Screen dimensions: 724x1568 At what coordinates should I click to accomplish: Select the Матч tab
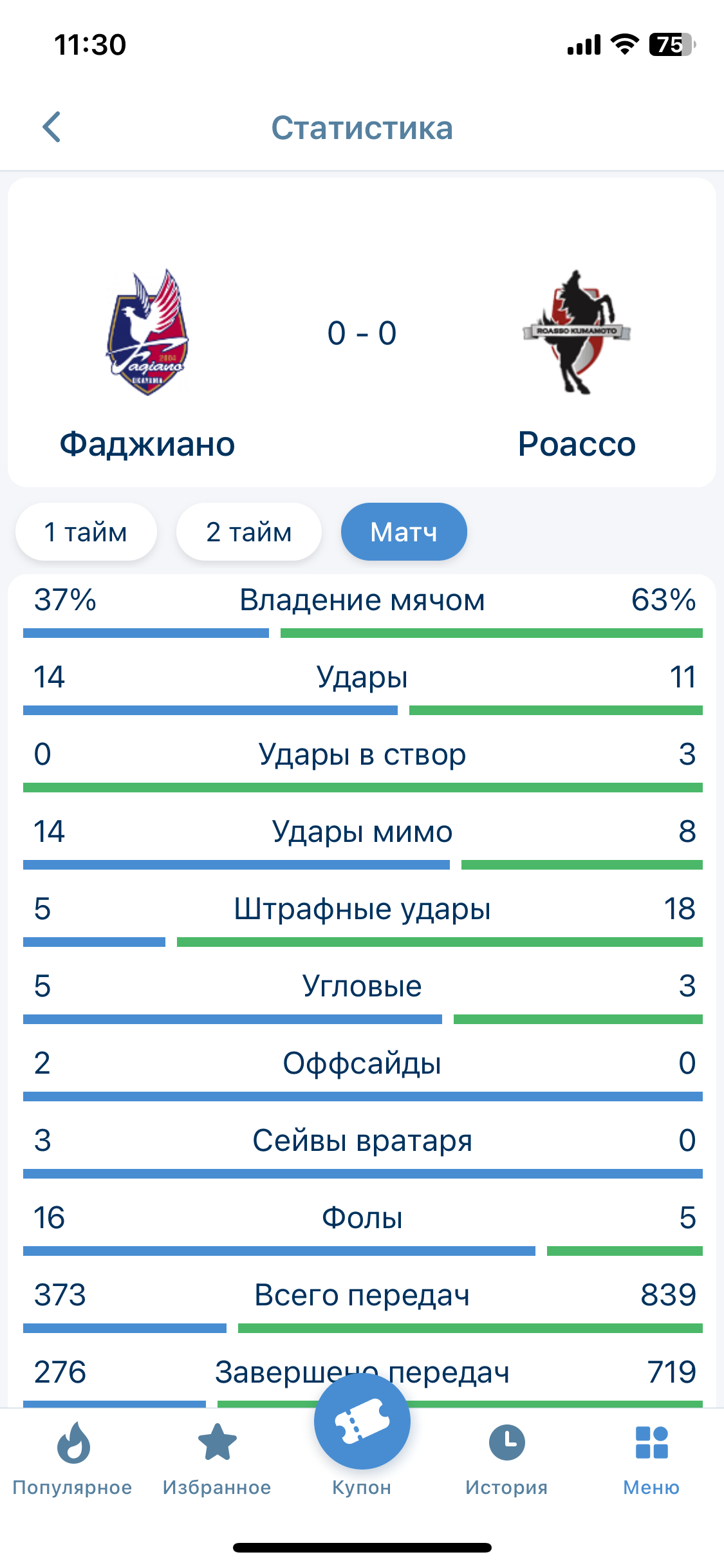(x=404, y=532)
